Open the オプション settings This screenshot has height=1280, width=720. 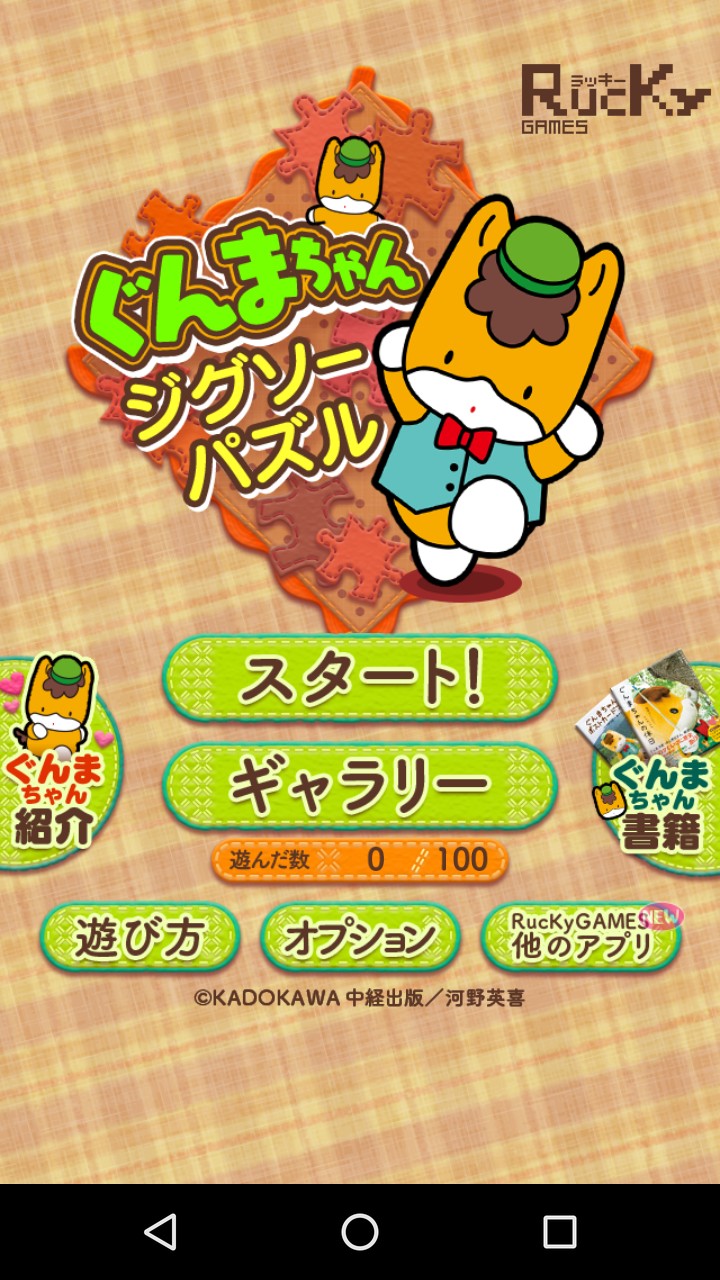(360, 938)
